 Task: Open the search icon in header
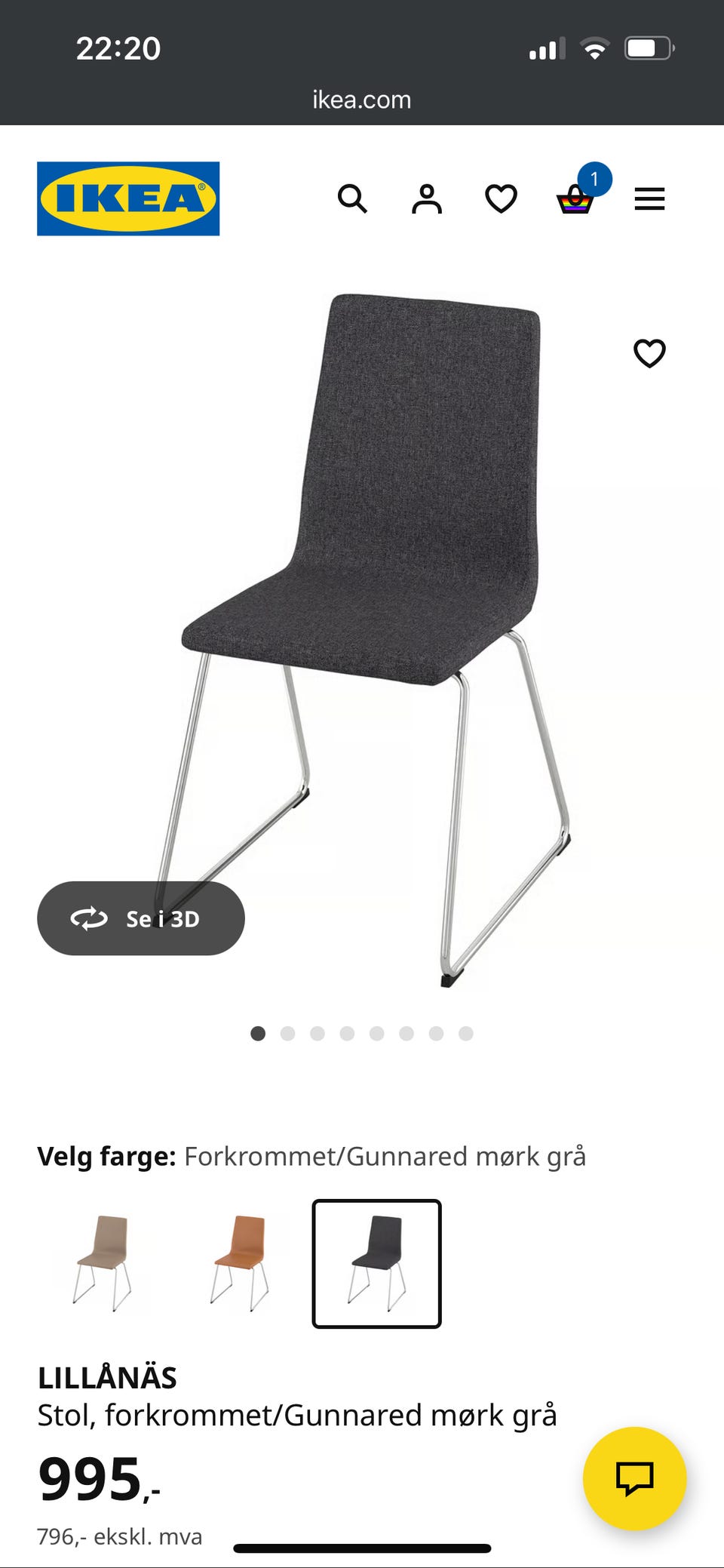tap(352, 199)
